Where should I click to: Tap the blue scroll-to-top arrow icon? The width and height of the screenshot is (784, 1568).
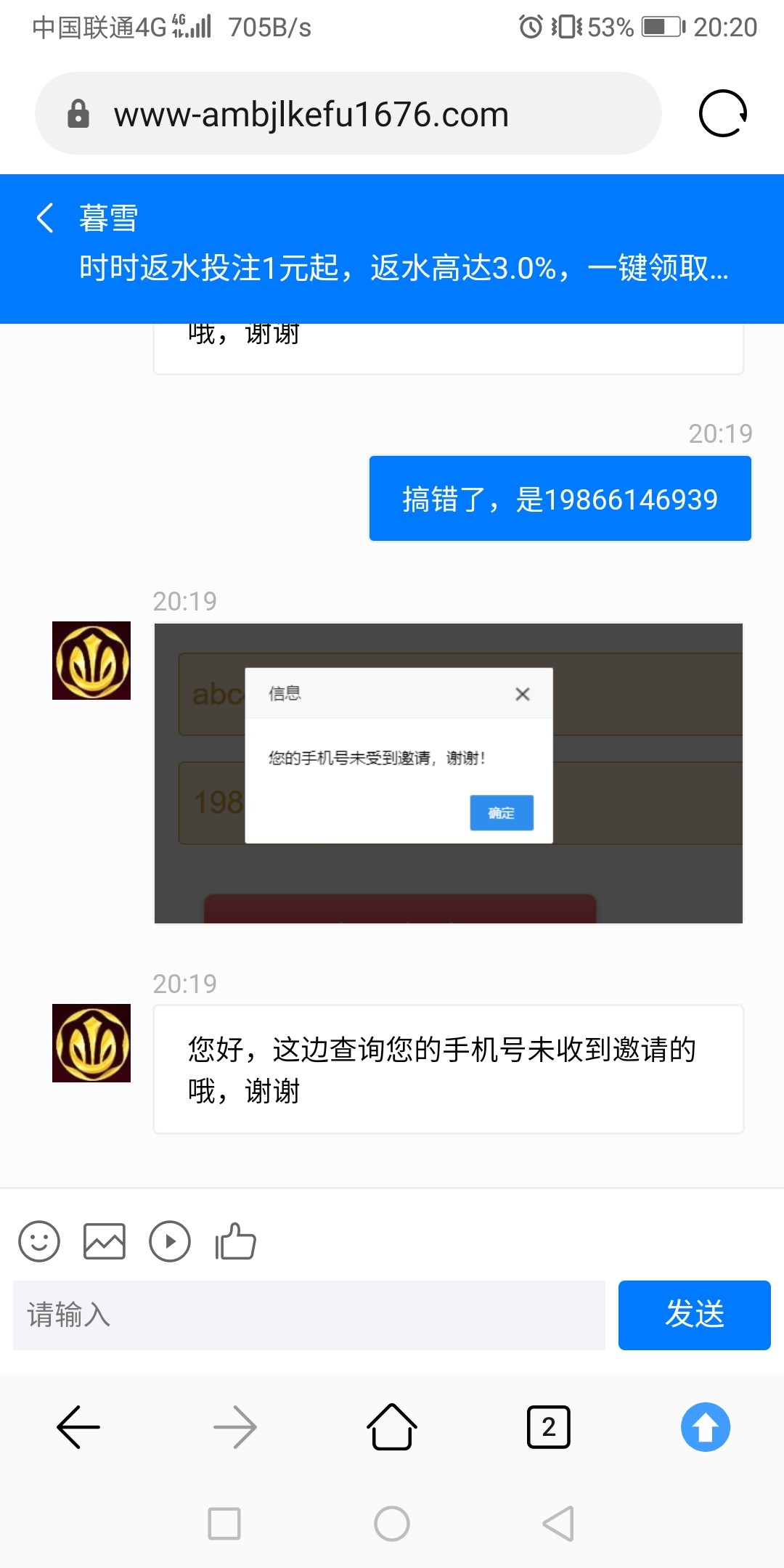pyautogui.click(x=705, y=1426)
